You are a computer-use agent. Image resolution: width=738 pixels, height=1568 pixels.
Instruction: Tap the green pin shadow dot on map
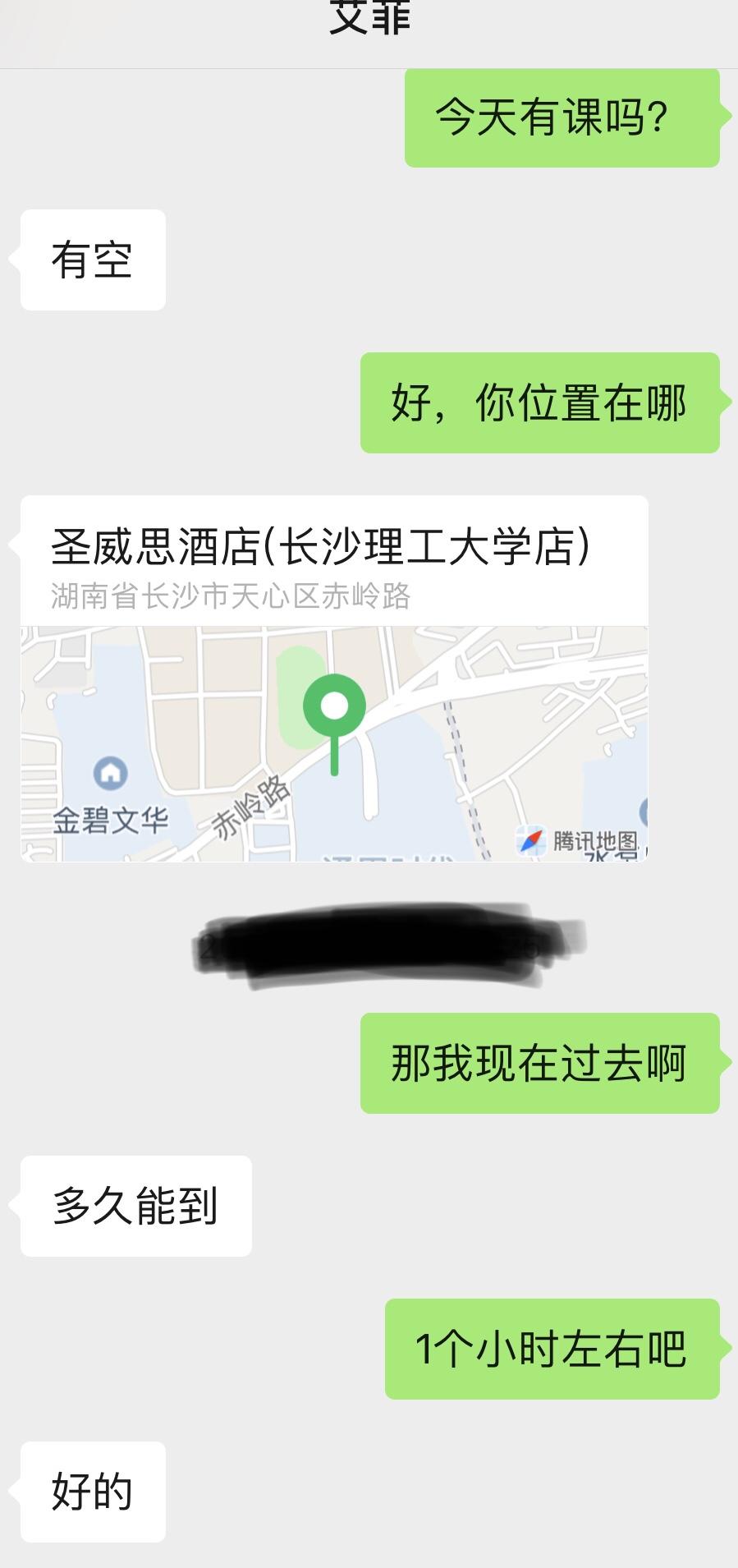click(333, 775)
